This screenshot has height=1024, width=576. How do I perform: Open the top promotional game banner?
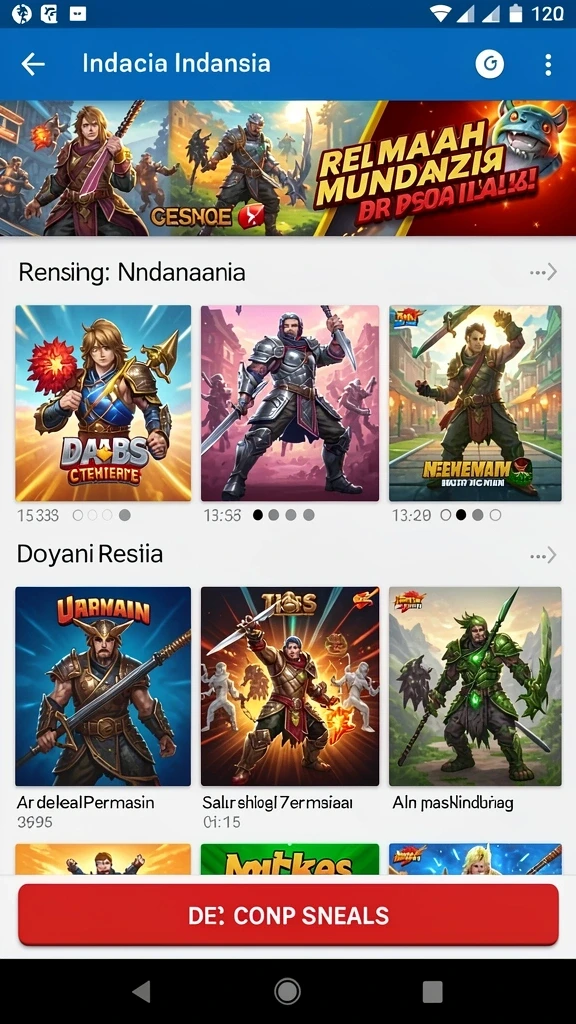[288, 168]
